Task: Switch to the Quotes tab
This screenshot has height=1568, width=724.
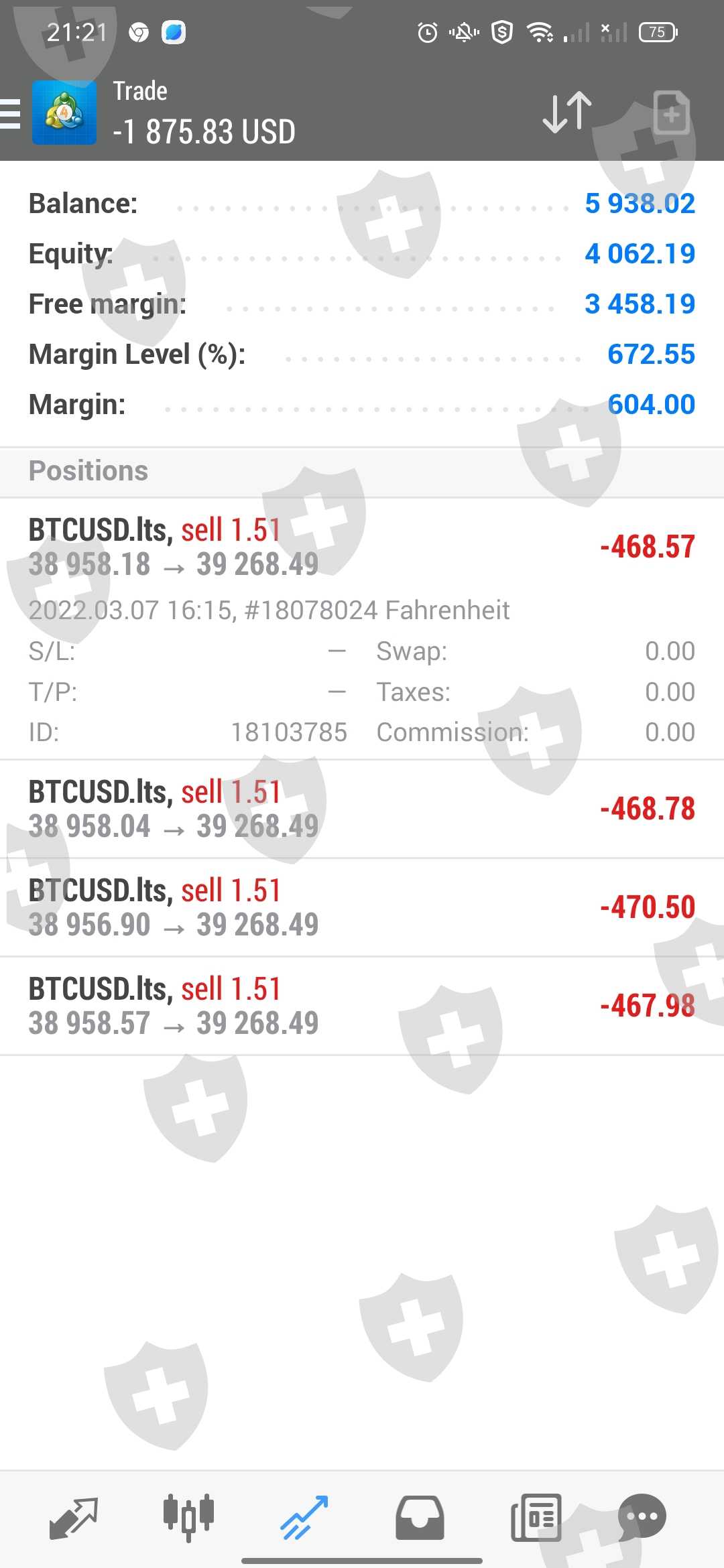Action: [74, 1517]
